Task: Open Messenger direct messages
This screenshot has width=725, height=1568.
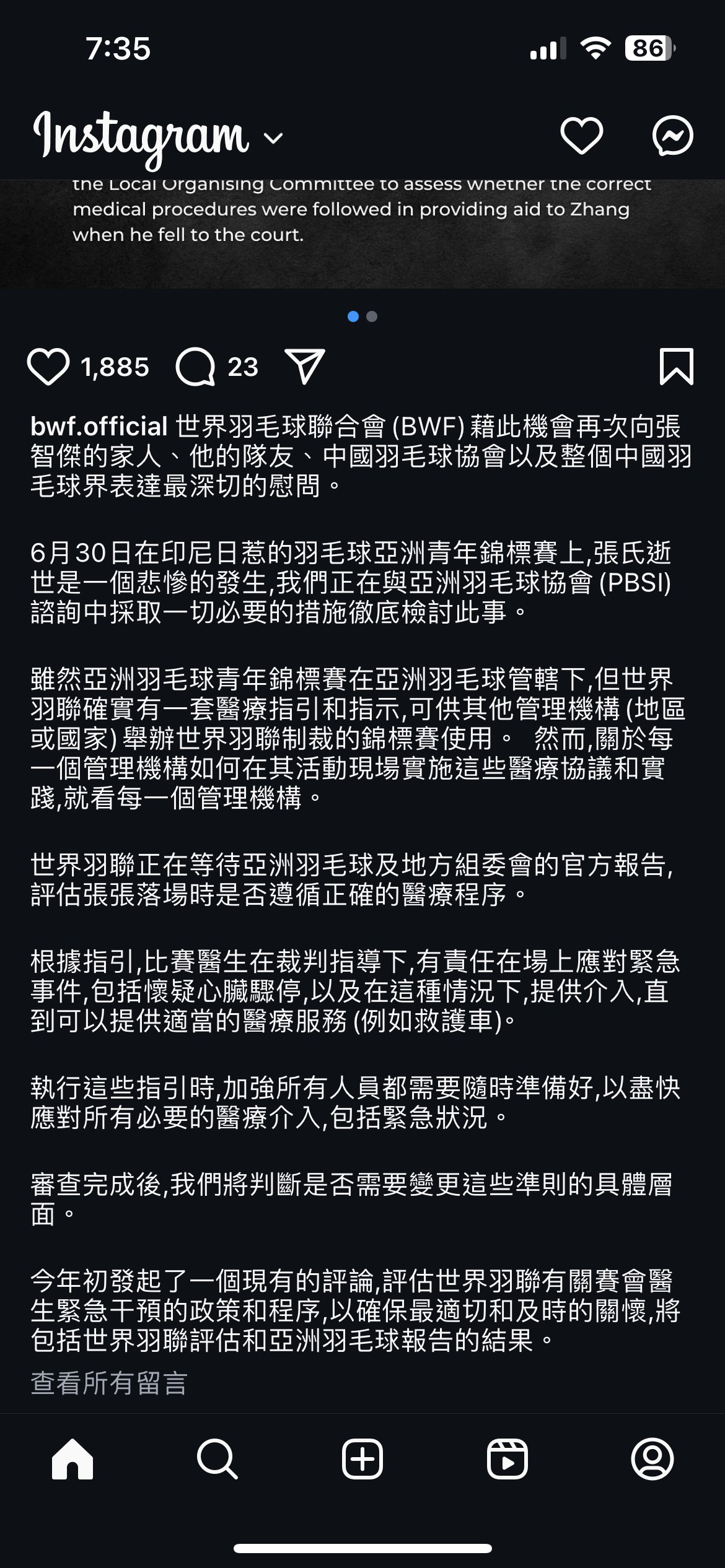Action: click(672, 135)
